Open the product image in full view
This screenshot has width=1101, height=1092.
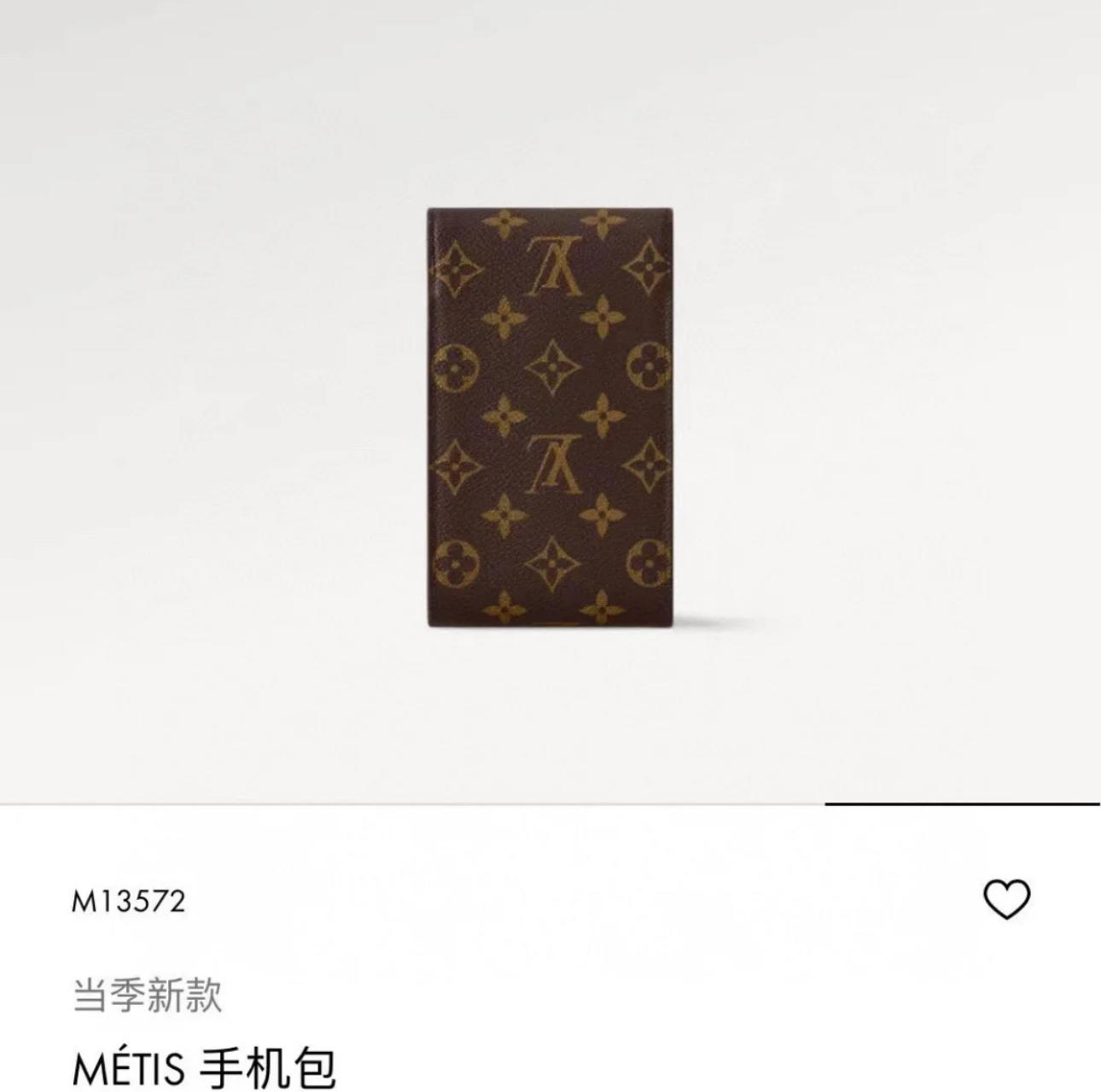tap(550, 417)
